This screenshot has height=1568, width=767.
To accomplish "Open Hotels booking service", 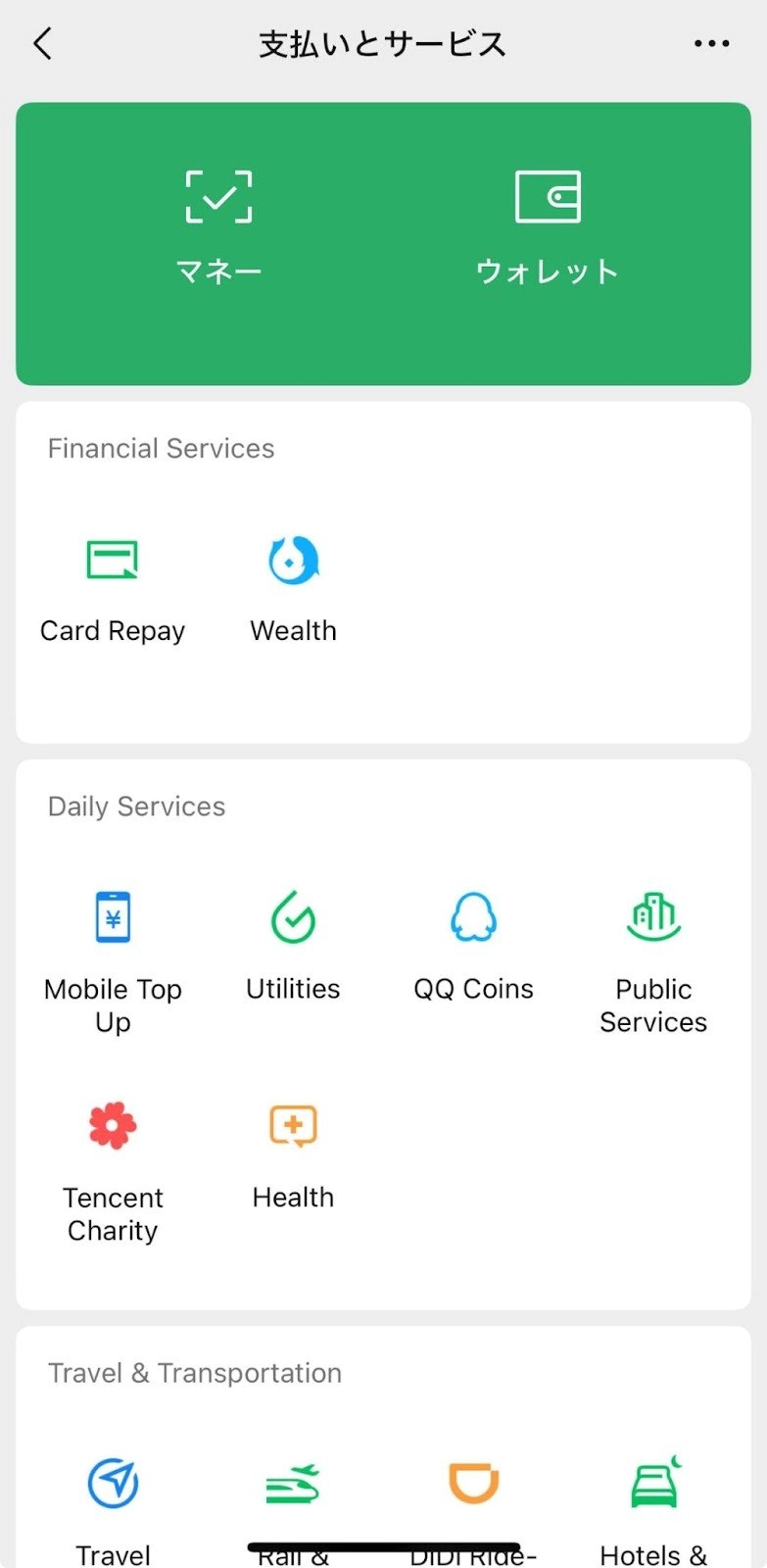I will [653, 1499].
